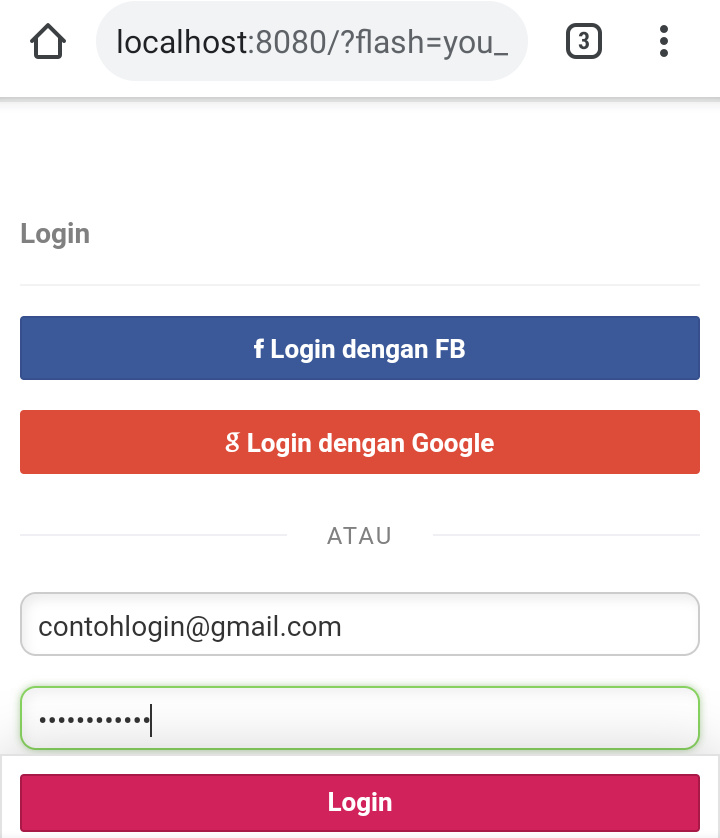
Task: Open the browser overflow menu
Action: coord(663,42)
